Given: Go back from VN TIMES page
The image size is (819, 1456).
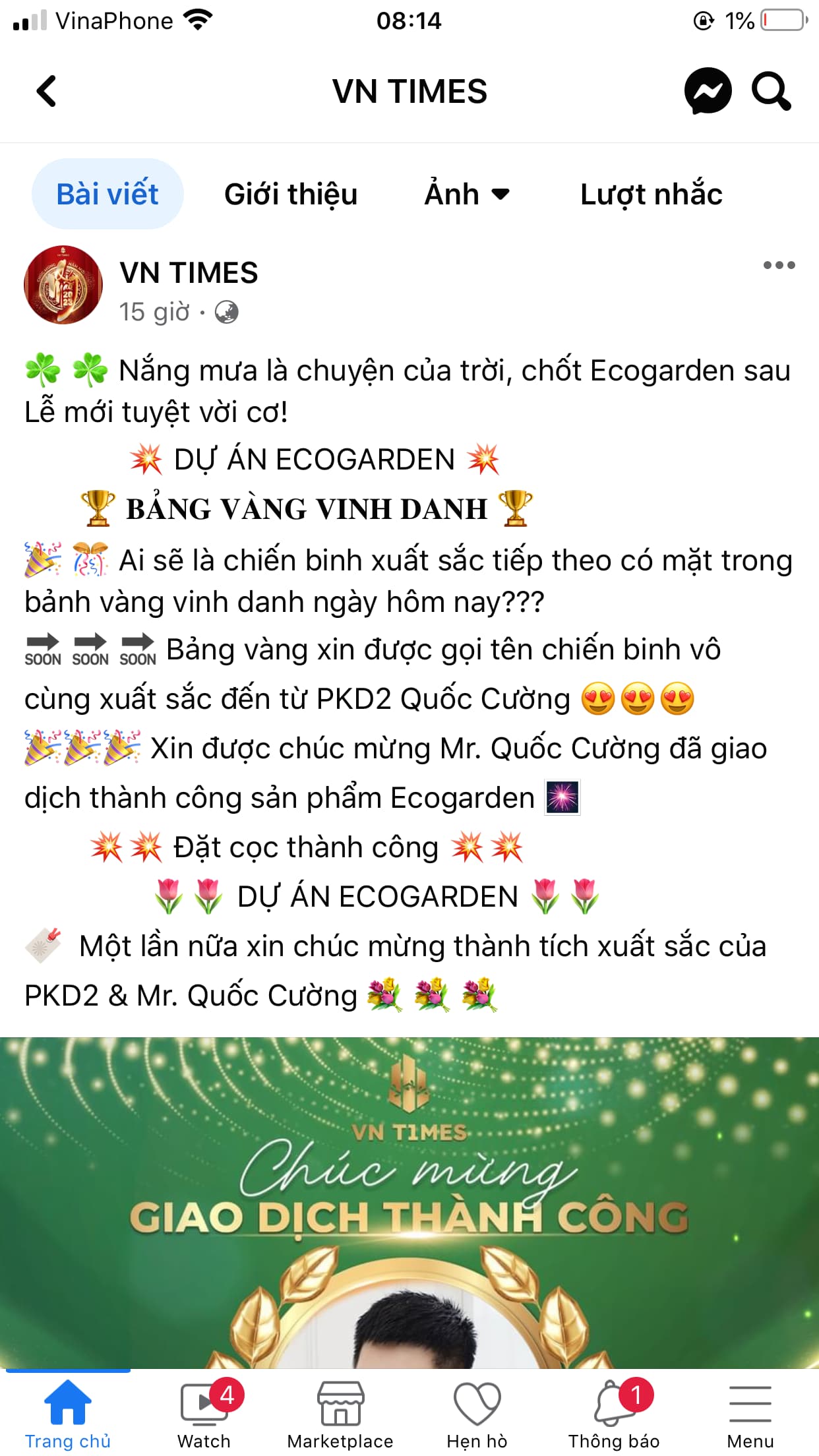Looking at the screenshot, I should tap(46, 91).
